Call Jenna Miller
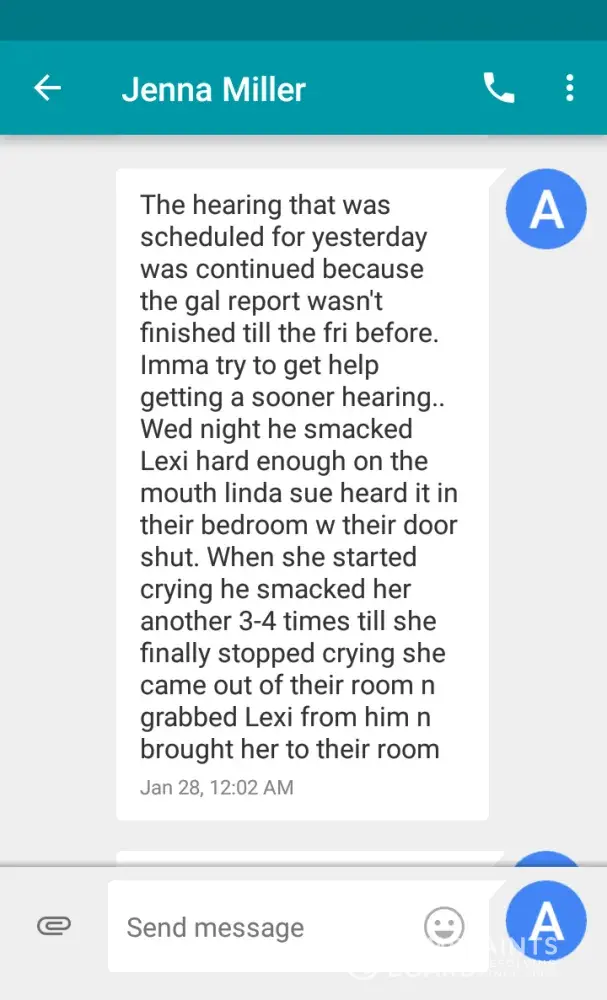Image resolution: width=607 pixels, height=1000 pixels. 498,88
